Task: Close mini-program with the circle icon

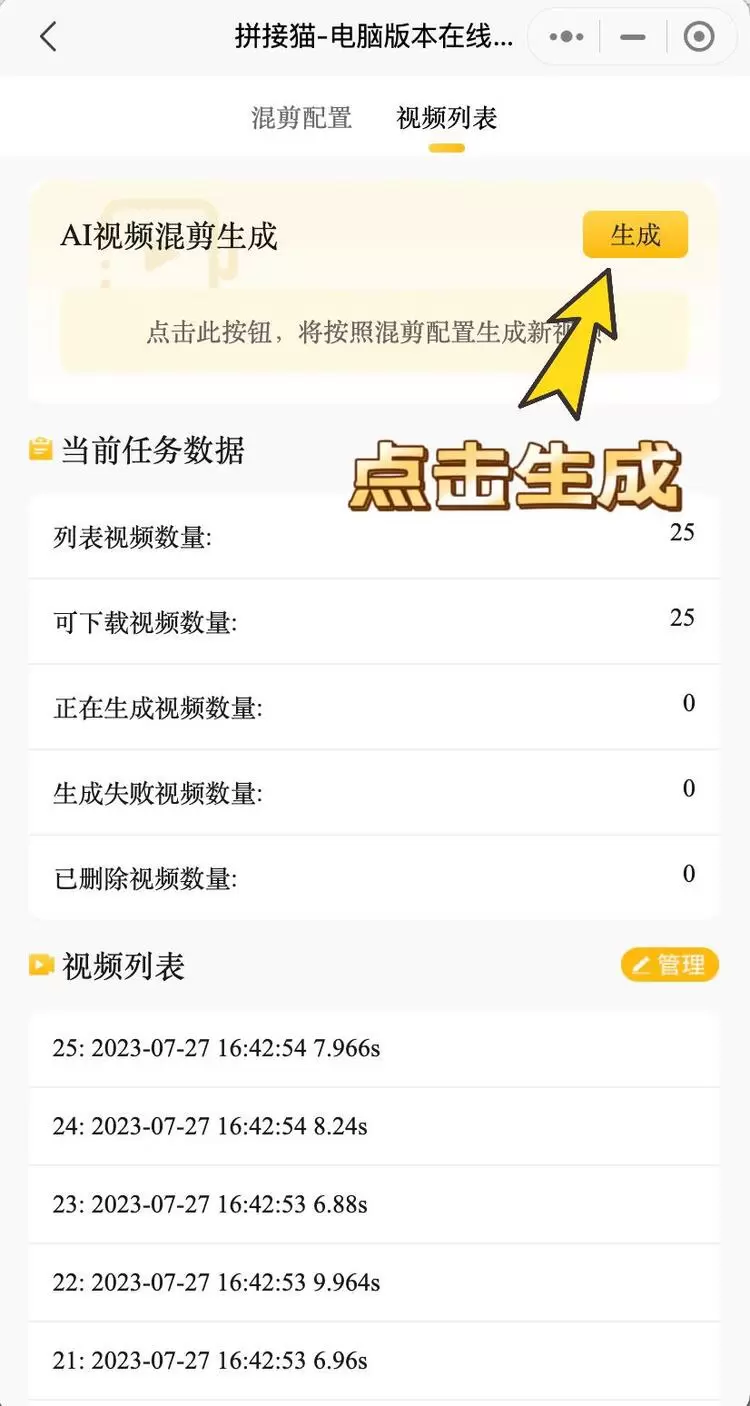Action: (698, 38)
